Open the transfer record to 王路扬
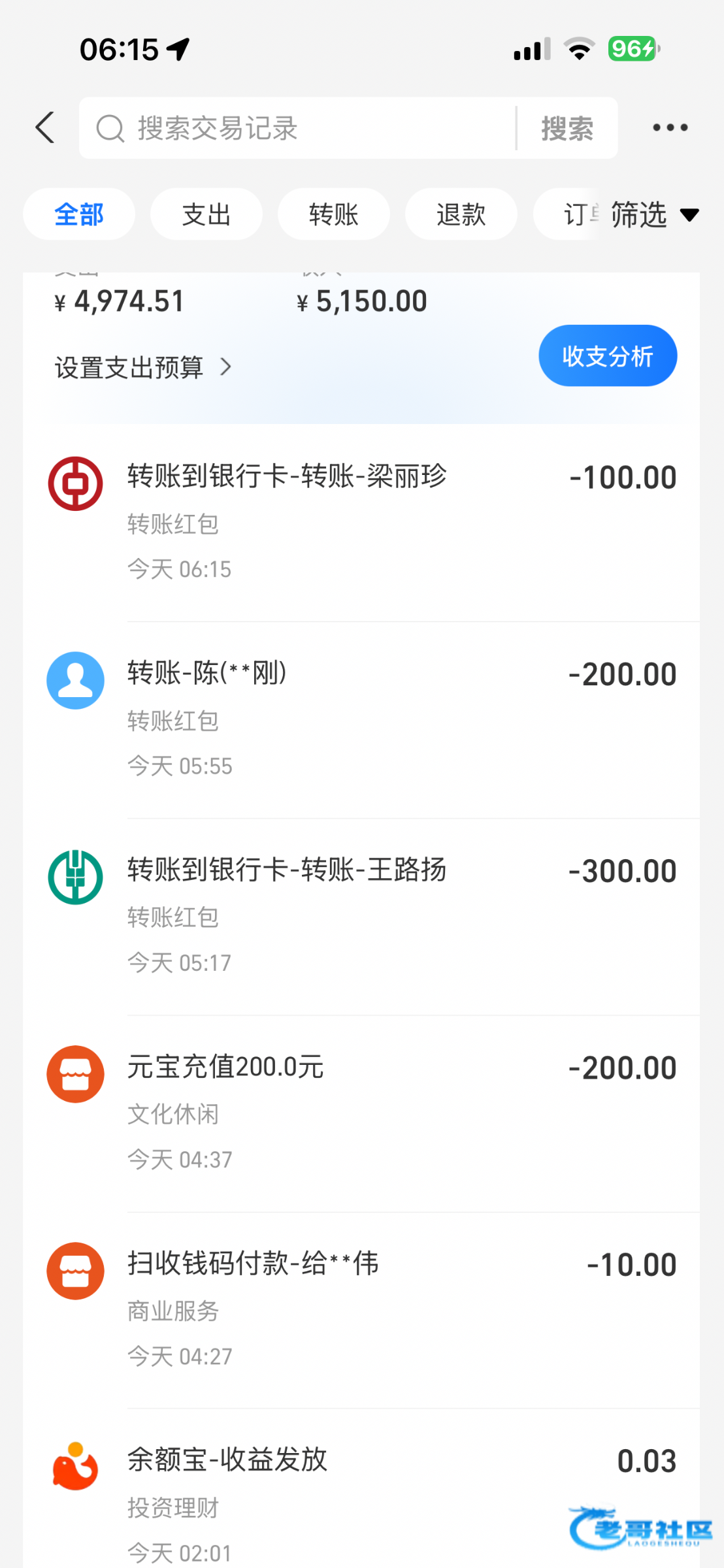This screenshot has height=1568, width=724. coord(361,917)
